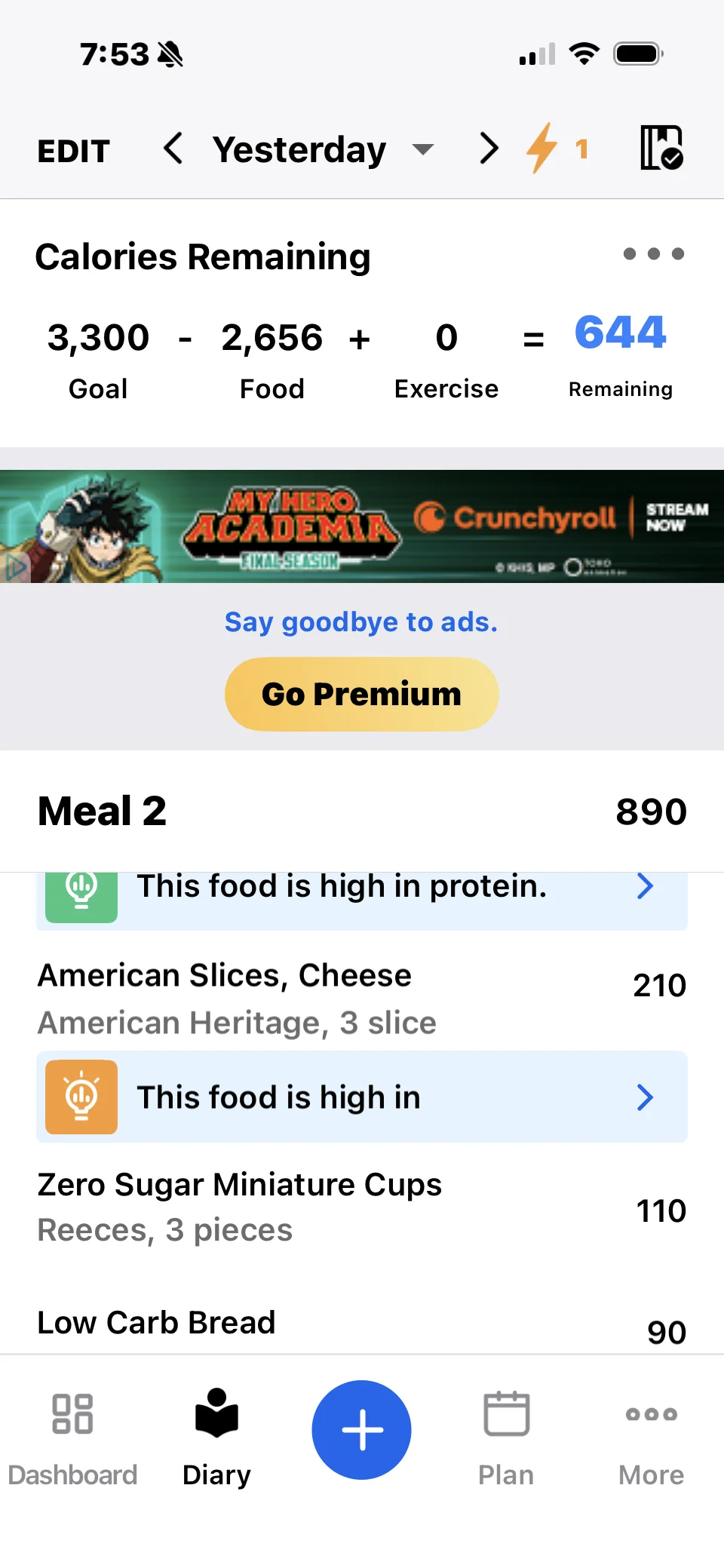Open the My Hero Academia Crunchyroll ad
This screenshot has height=1568, width=724.
pos(362,526)
